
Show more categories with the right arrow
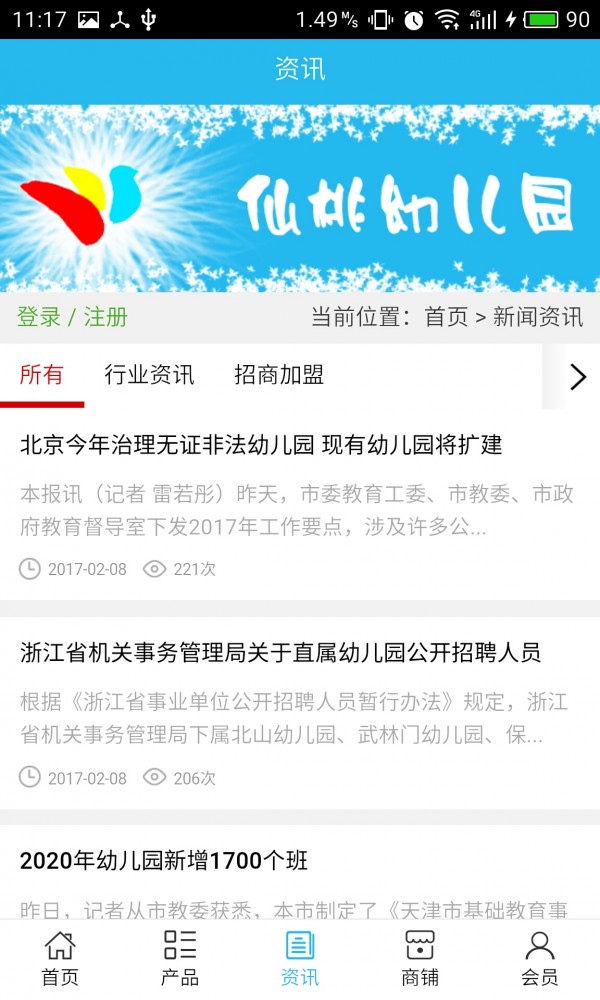click(x=577, y=376)
